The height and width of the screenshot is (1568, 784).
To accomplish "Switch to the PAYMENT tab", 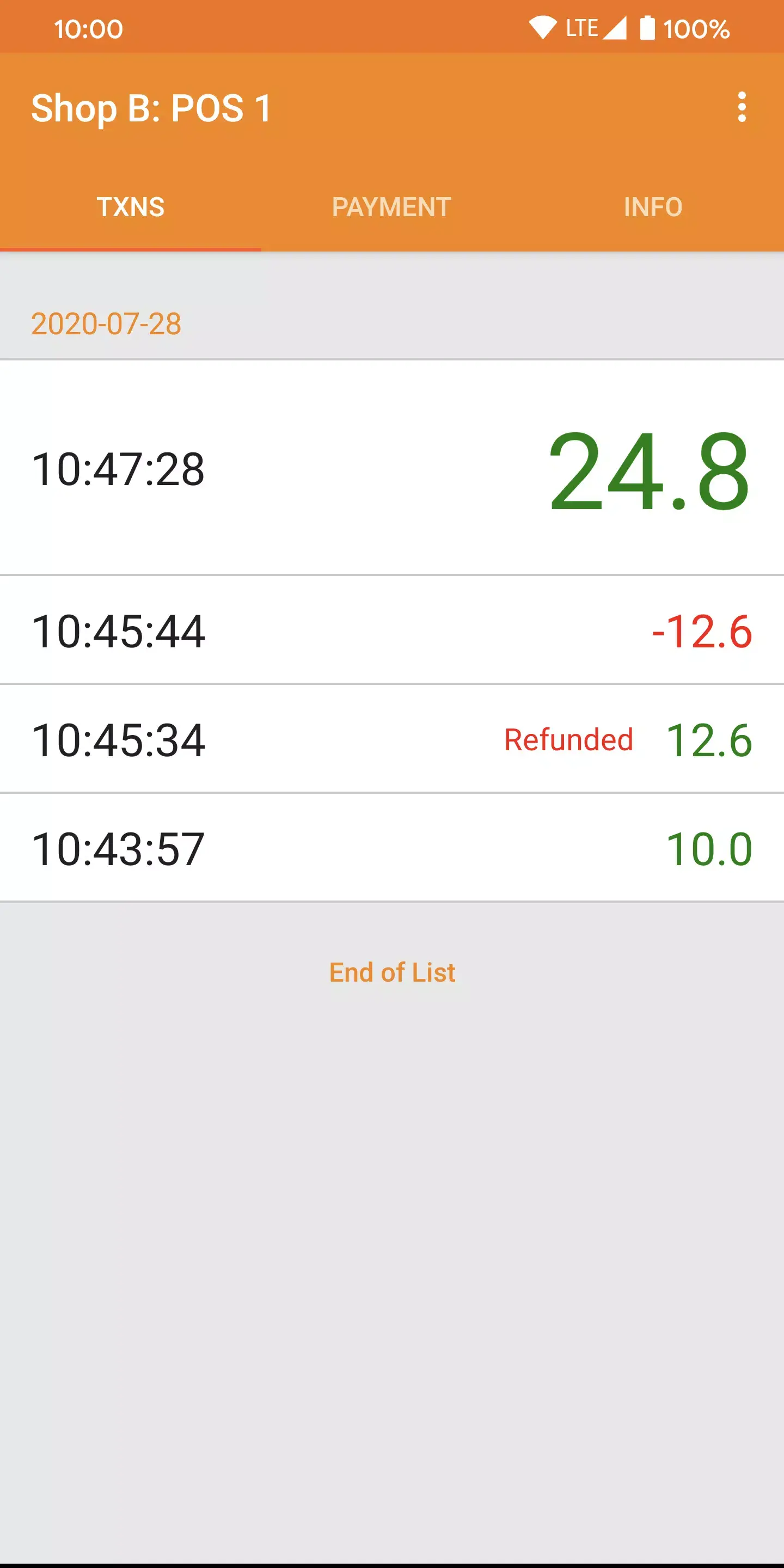I will pyautogui.click(x=392, y=207).
